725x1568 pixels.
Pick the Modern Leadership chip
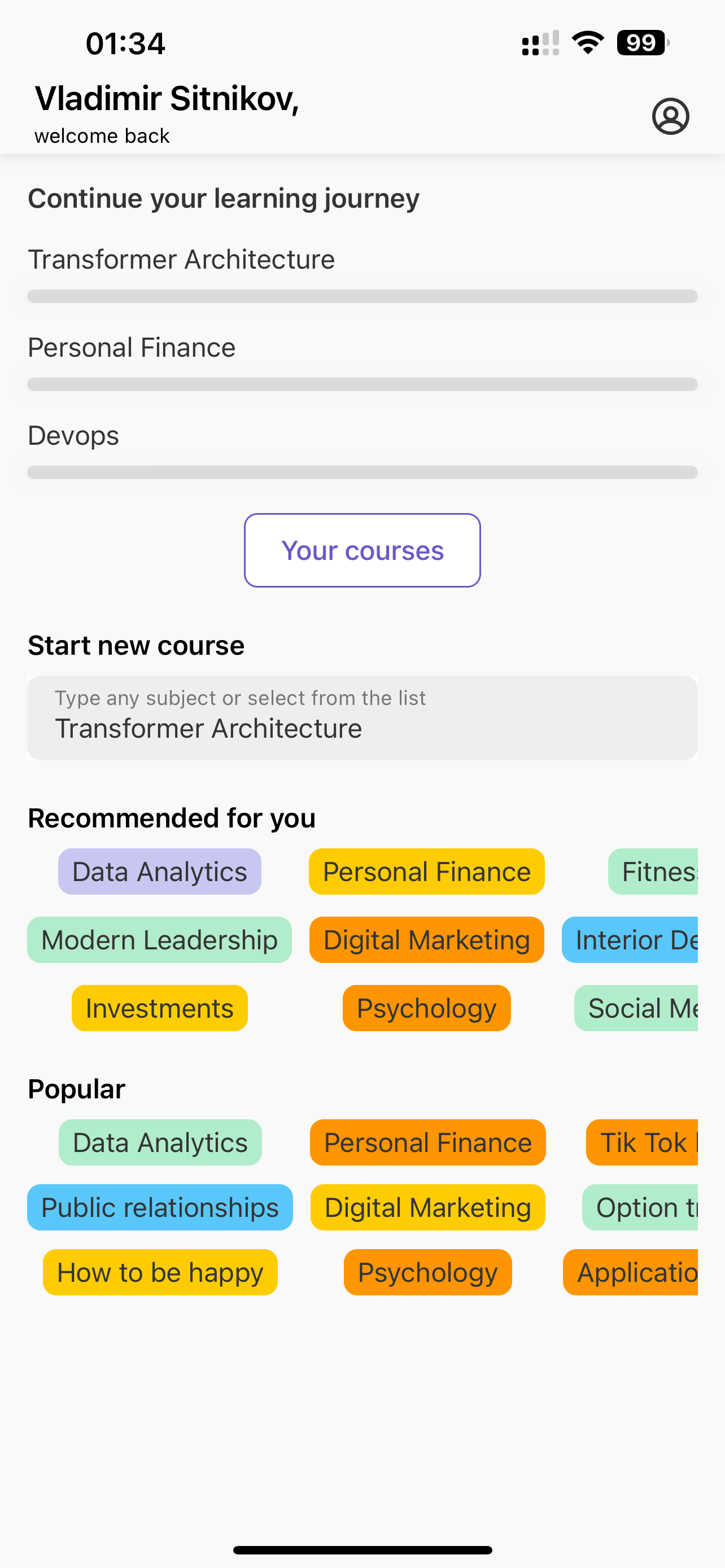[x=159, y=939]
